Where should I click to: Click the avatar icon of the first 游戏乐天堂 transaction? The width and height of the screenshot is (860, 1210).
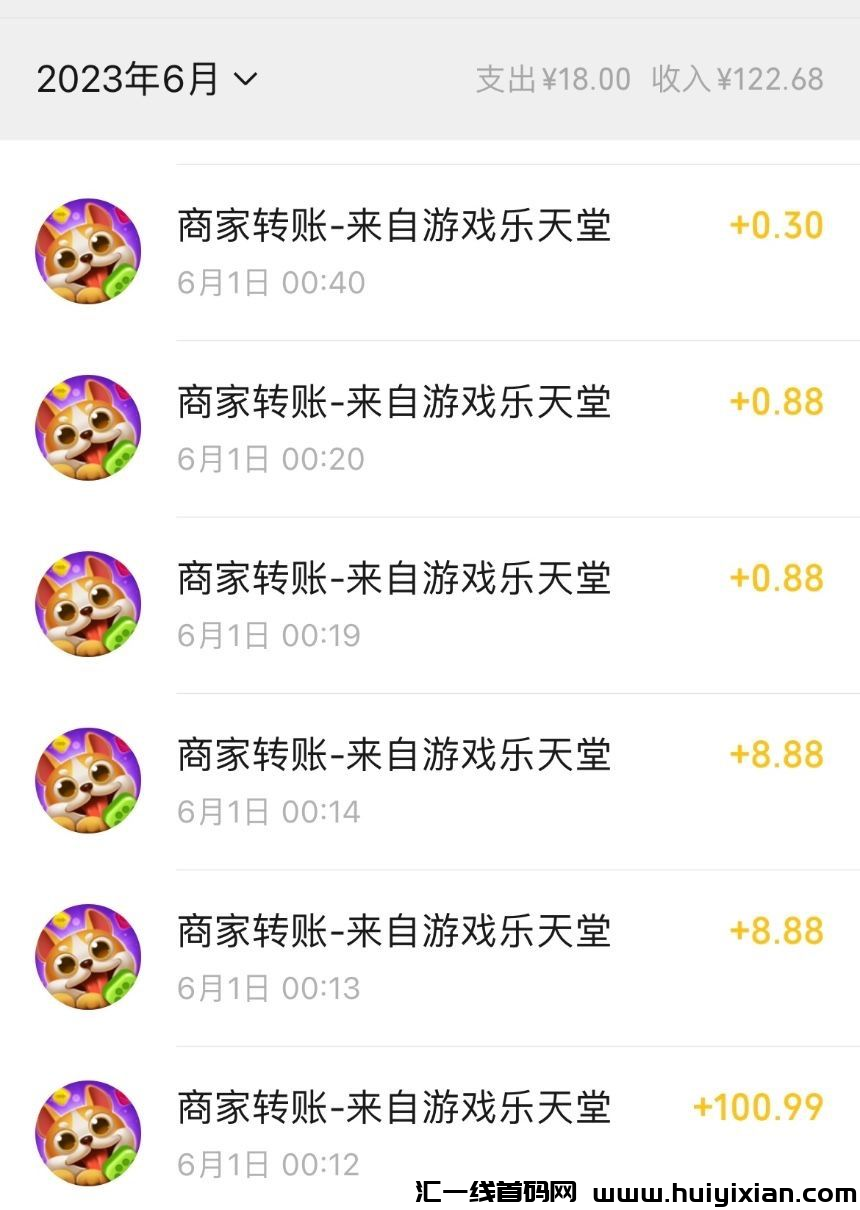click(x=88, y=251)
